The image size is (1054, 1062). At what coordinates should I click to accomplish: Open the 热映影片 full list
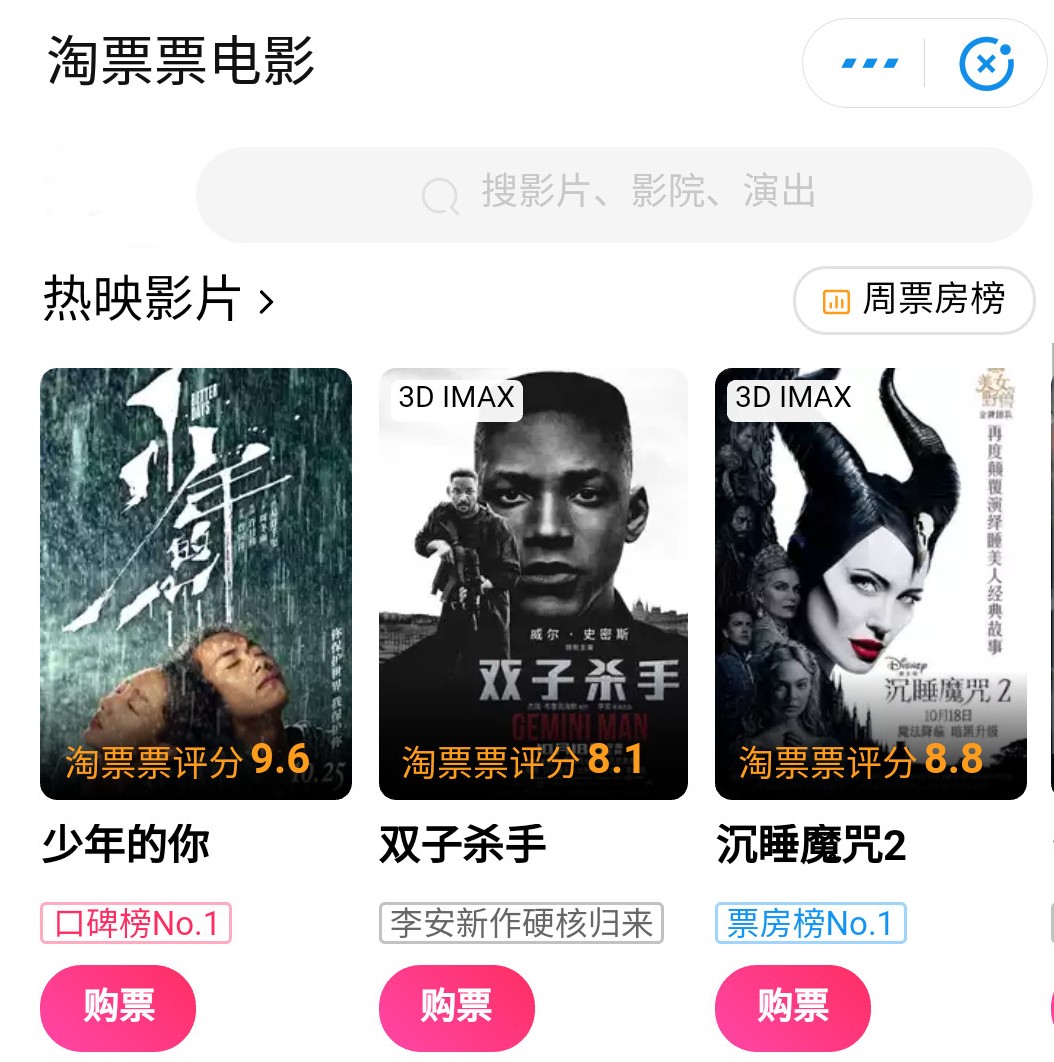pyautogui.click(x=158, y=299)
